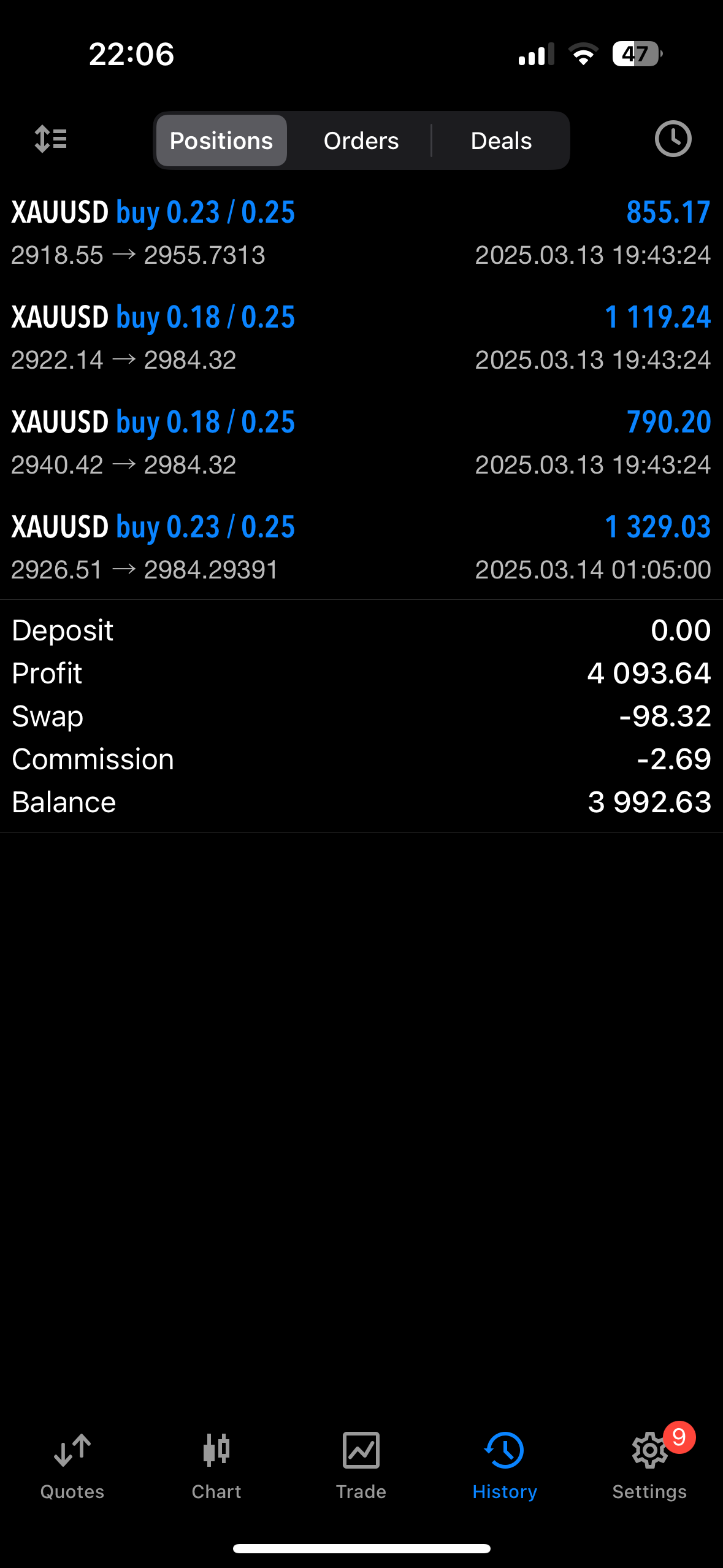
Task: Select the History tab
Action: click(x=505, y=1467)
